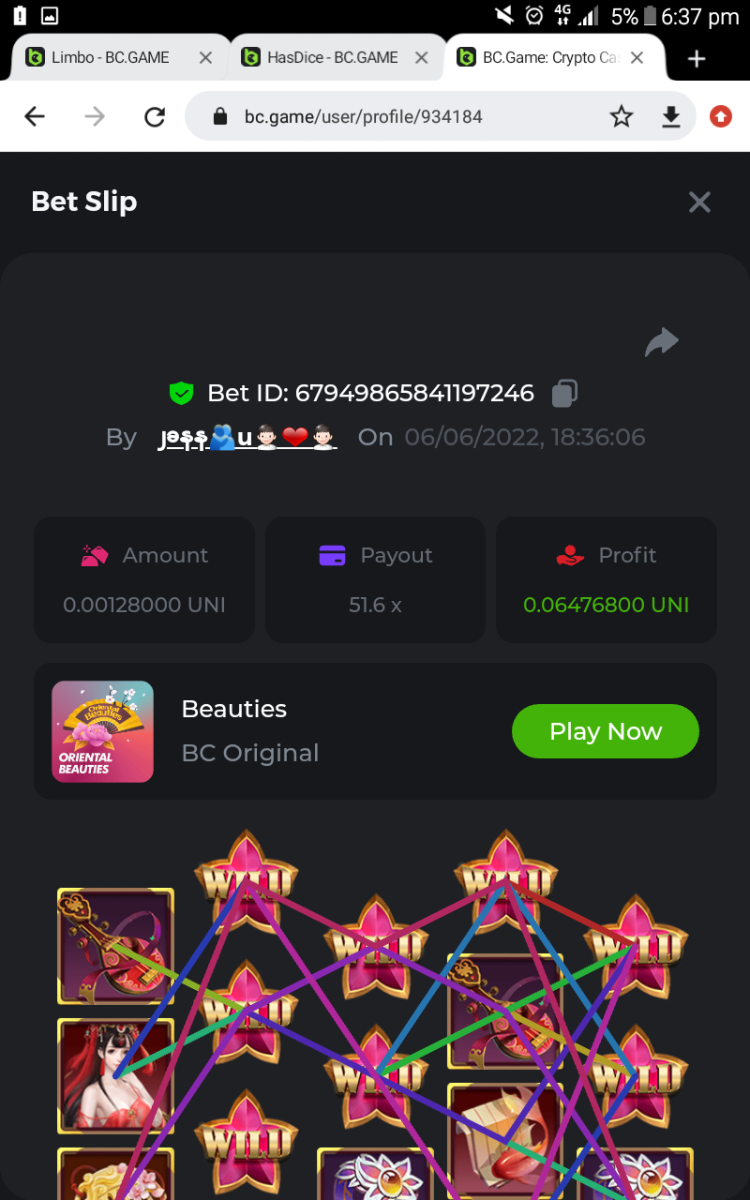Image resolution: width=750 pixels, height=1200 pixels.
Task: Open the browser update menu icon
Action: click(720, 117)
